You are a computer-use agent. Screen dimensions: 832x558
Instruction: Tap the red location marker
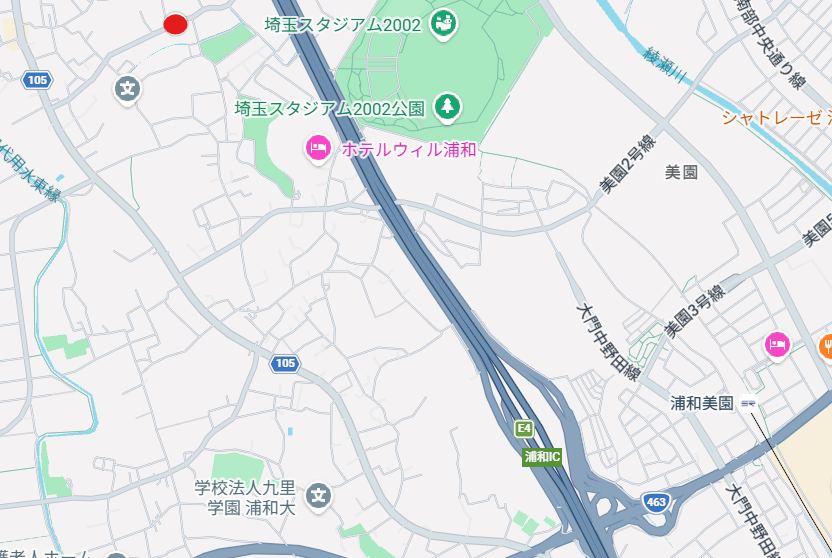click(x=175, y=25)
